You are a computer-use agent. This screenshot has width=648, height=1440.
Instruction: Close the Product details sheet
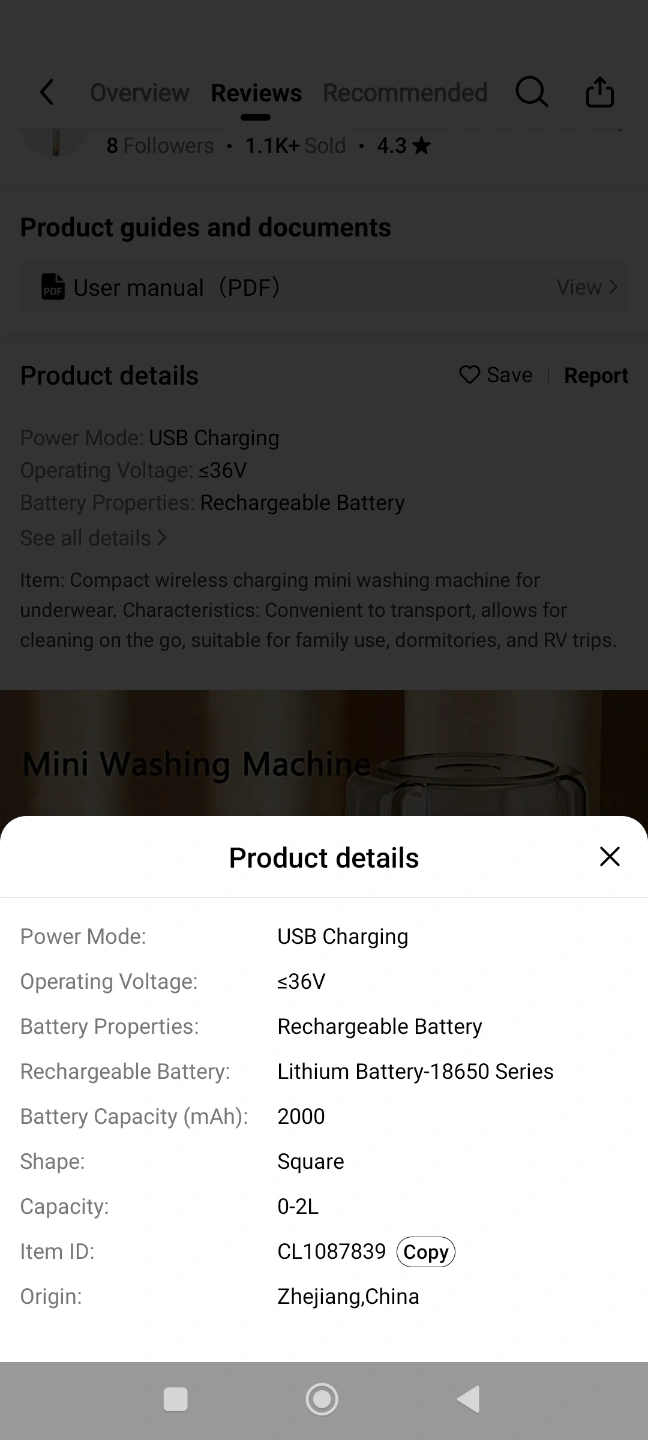(x=609, y=856)
